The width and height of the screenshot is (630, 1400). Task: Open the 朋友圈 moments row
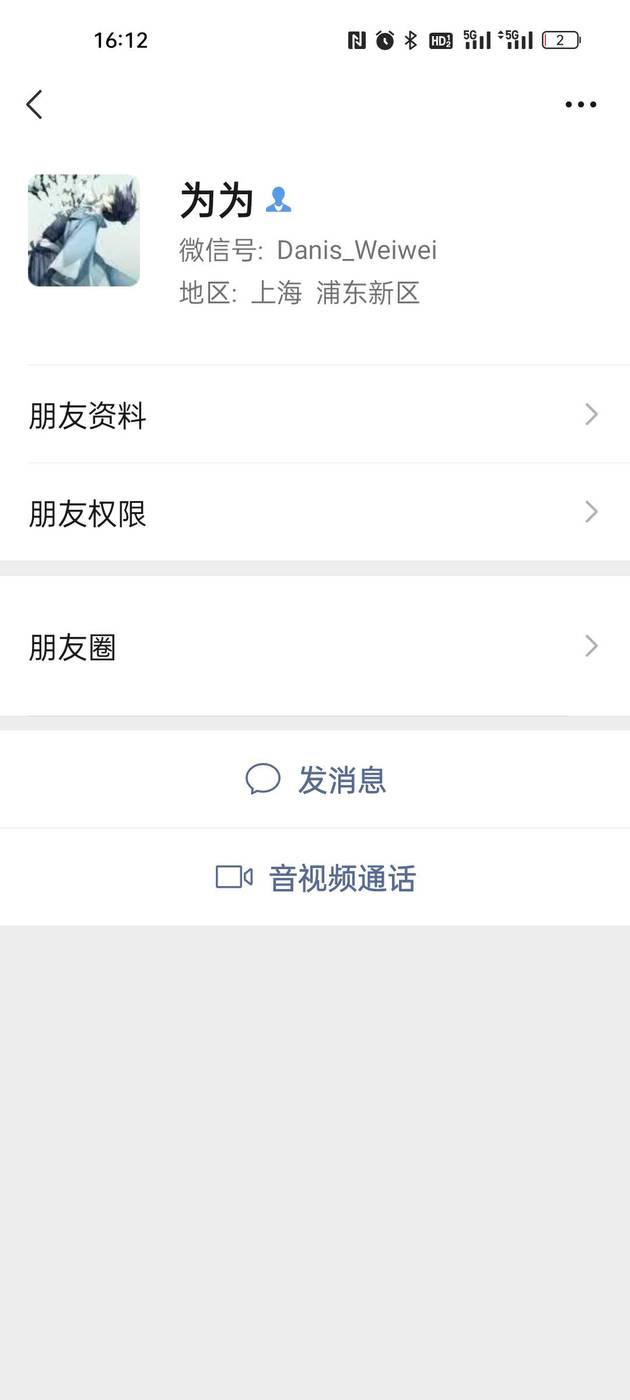pyautogui.click(x=315, y=647)
